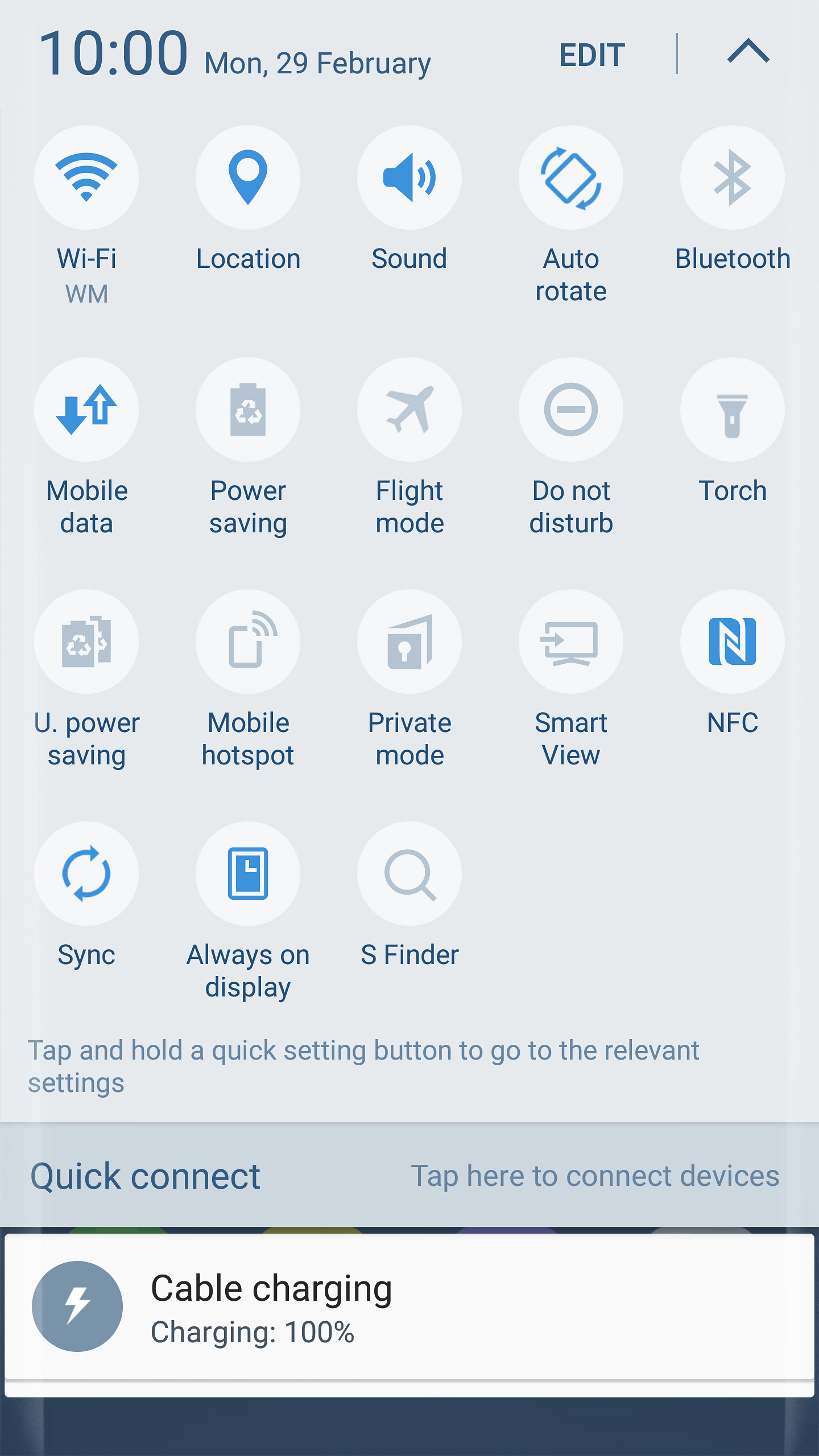Screen dimensions: 819x1456
Task: Collapse the quick settings panel
Action: (x=748, y=52)
